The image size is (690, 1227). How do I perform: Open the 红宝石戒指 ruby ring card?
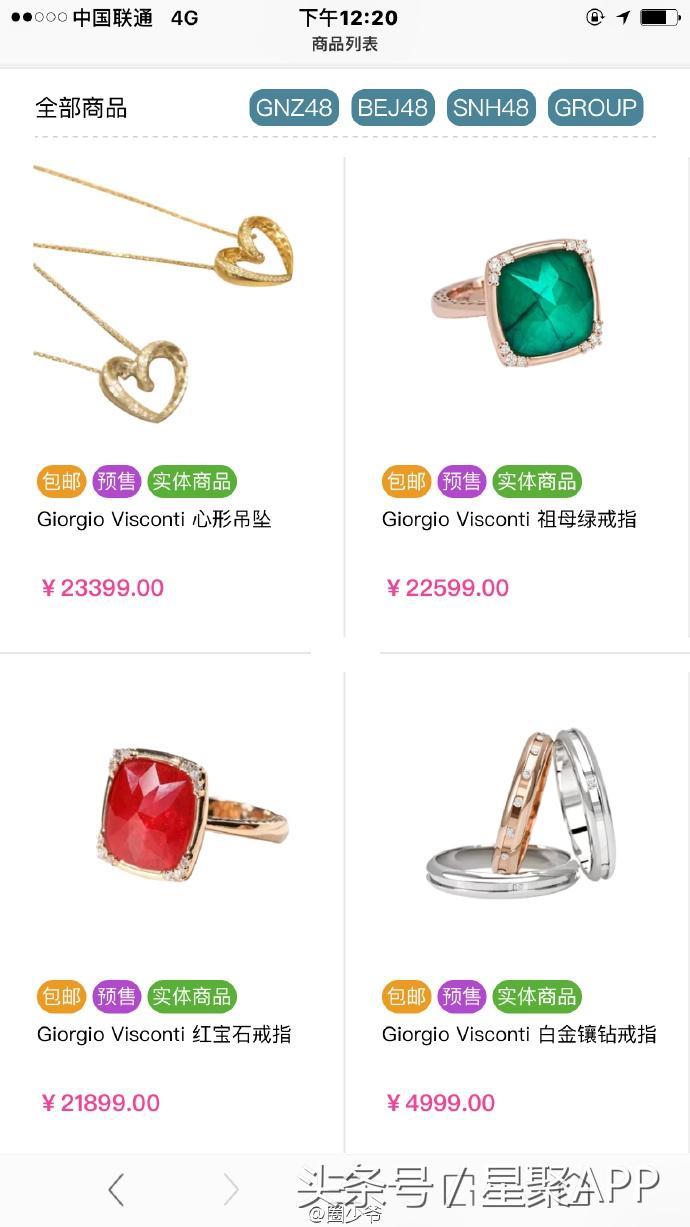point(165,815)
